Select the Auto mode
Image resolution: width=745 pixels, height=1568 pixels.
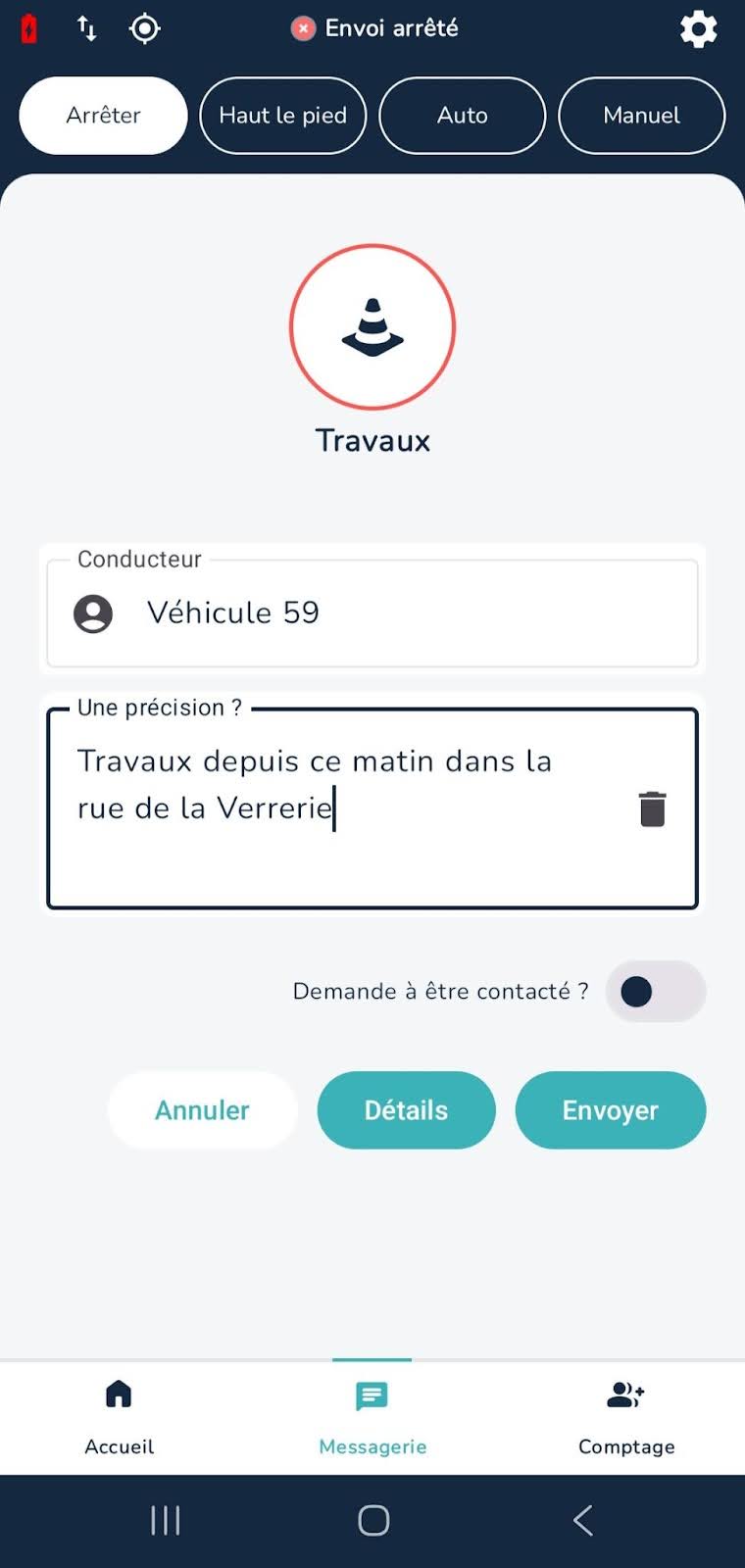462,116
